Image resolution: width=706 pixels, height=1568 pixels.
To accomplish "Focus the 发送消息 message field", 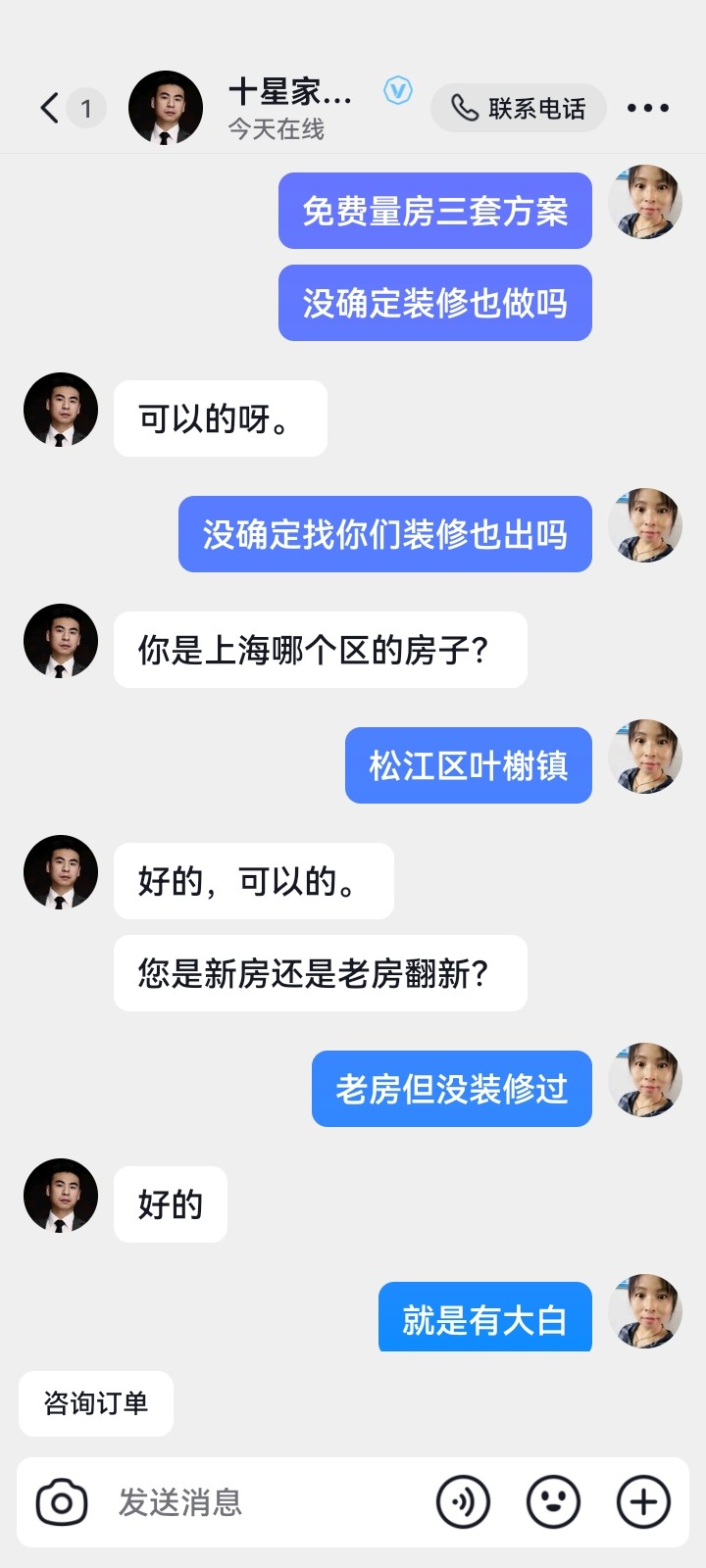I will click(265, 1502).
